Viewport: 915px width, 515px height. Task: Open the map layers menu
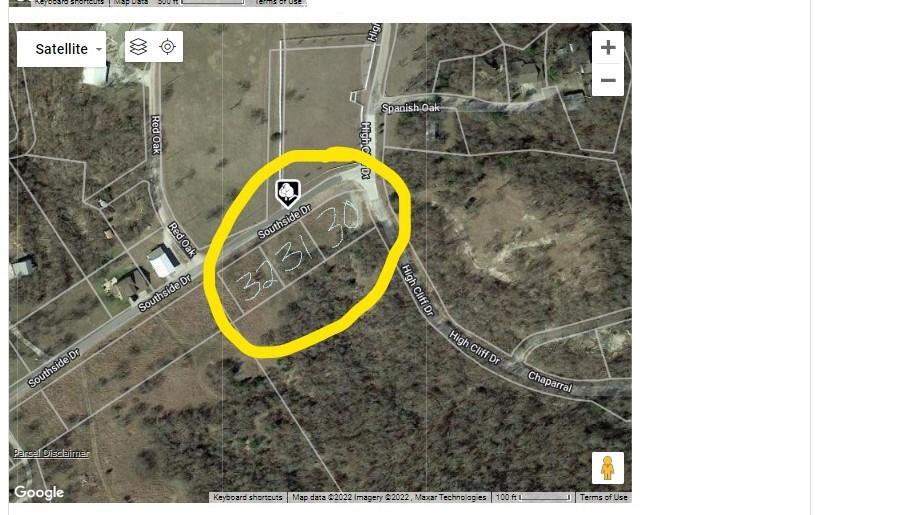tap(139, 47)
